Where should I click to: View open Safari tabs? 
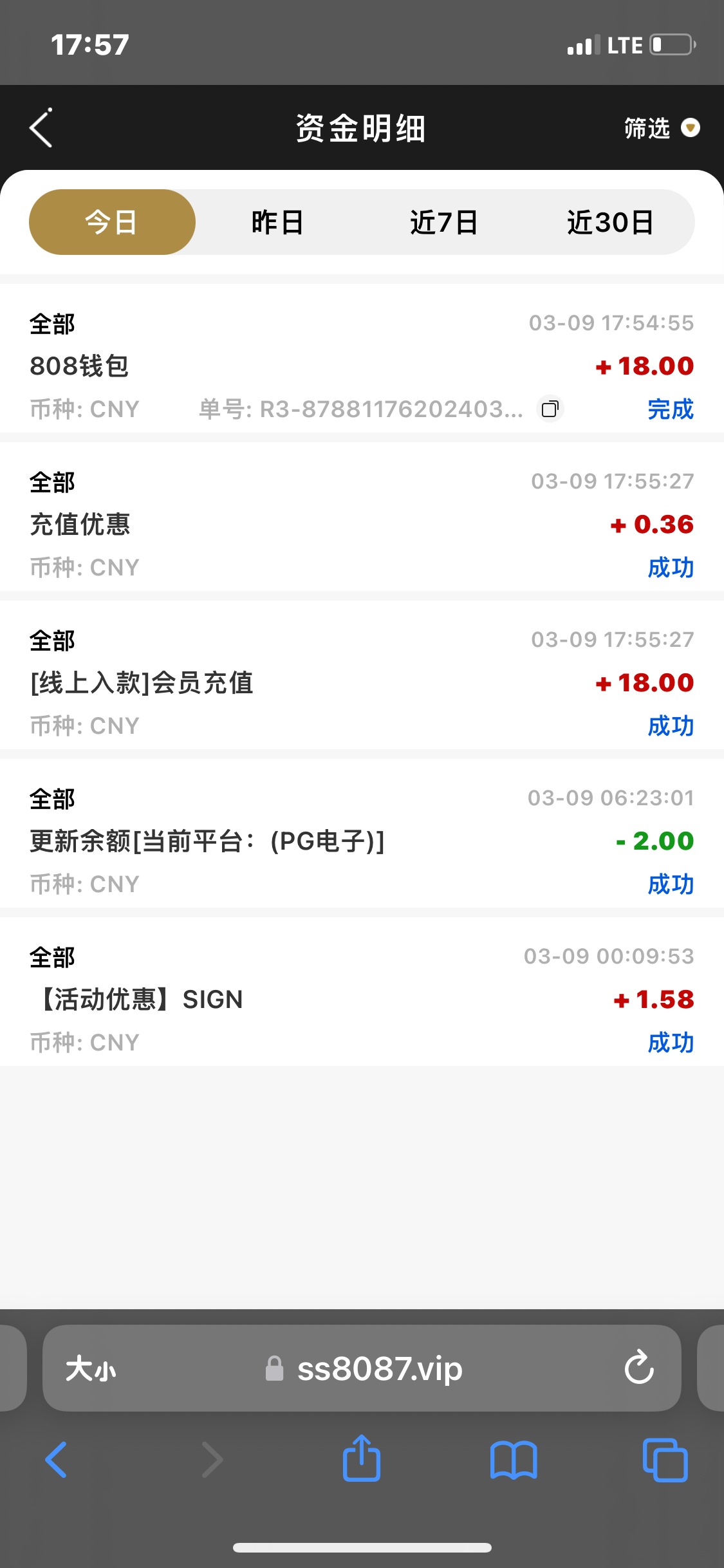point(665,1460)
